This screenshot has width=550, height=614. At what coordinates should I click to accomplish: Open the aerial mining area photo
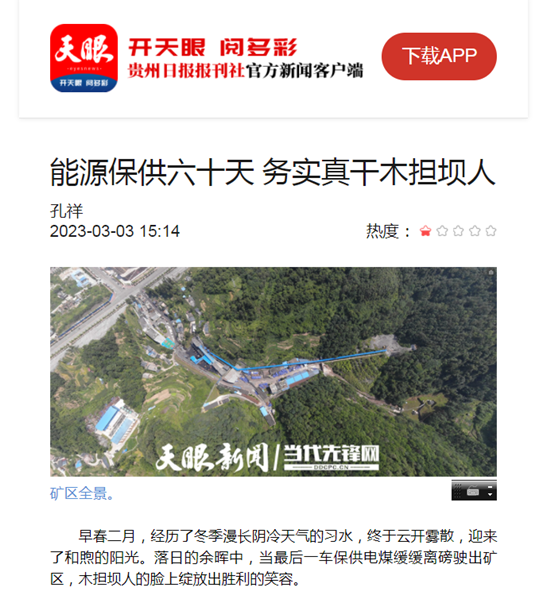click(273, 371)
